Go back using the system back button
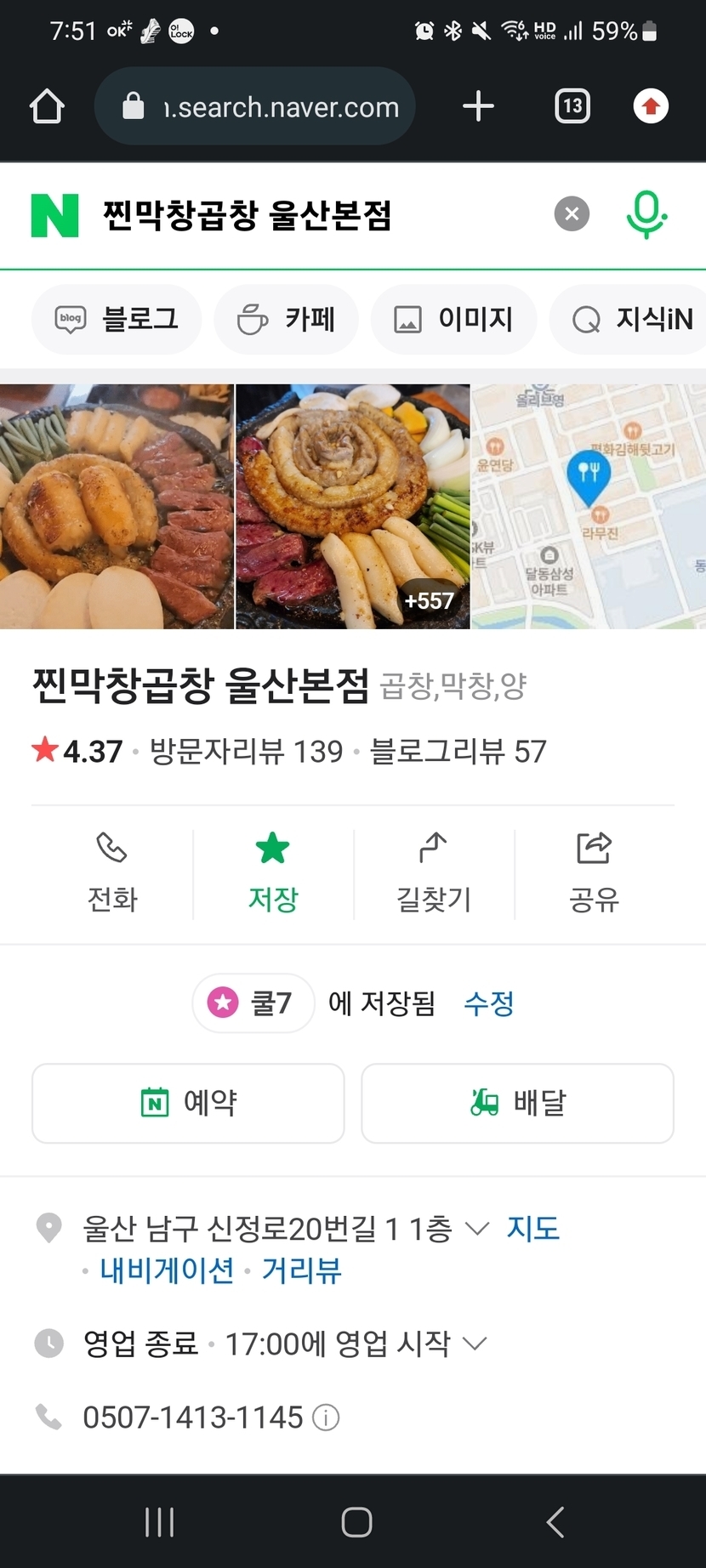The image size is (706, 1568). (x=555, y=1522)
